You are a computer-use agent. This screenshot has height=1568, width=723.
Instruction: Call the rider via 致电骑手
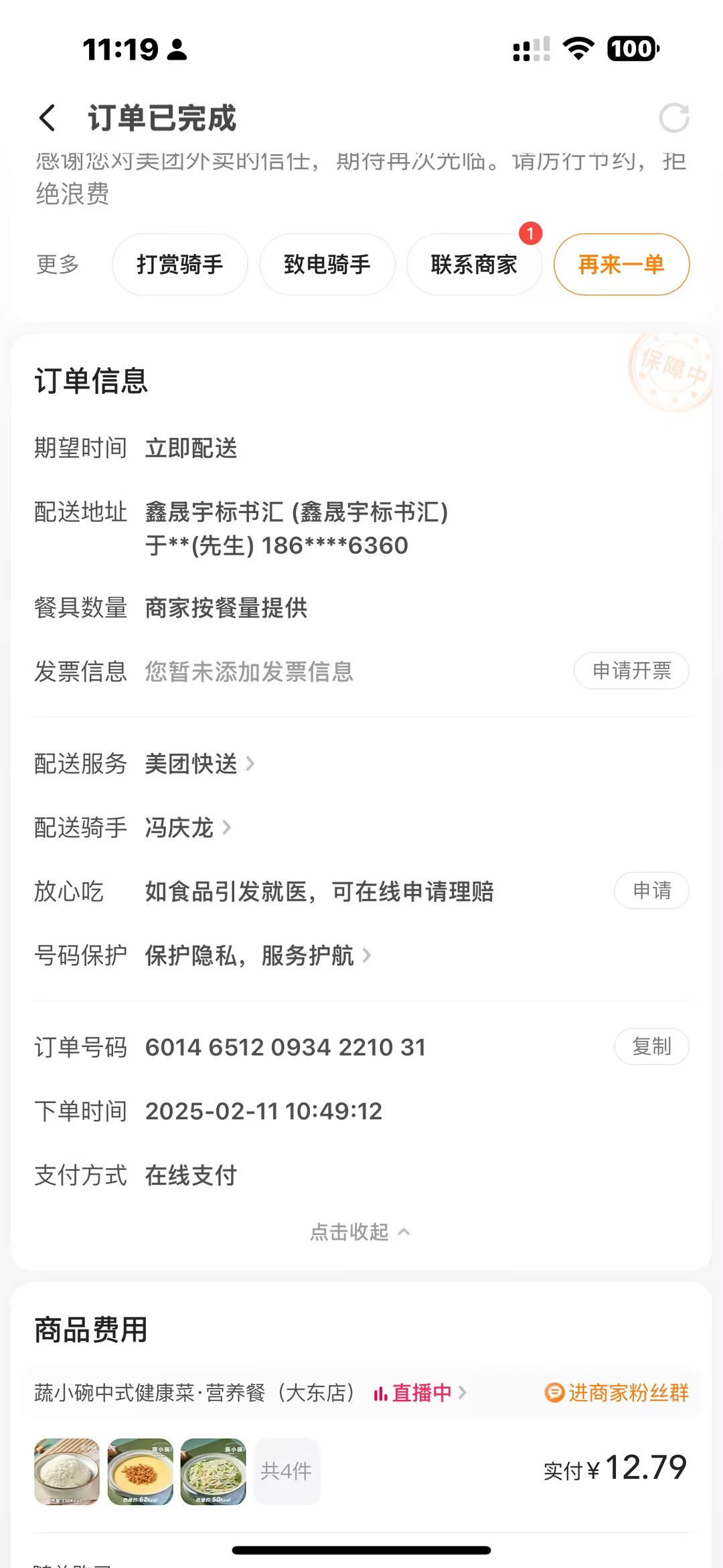327,265
